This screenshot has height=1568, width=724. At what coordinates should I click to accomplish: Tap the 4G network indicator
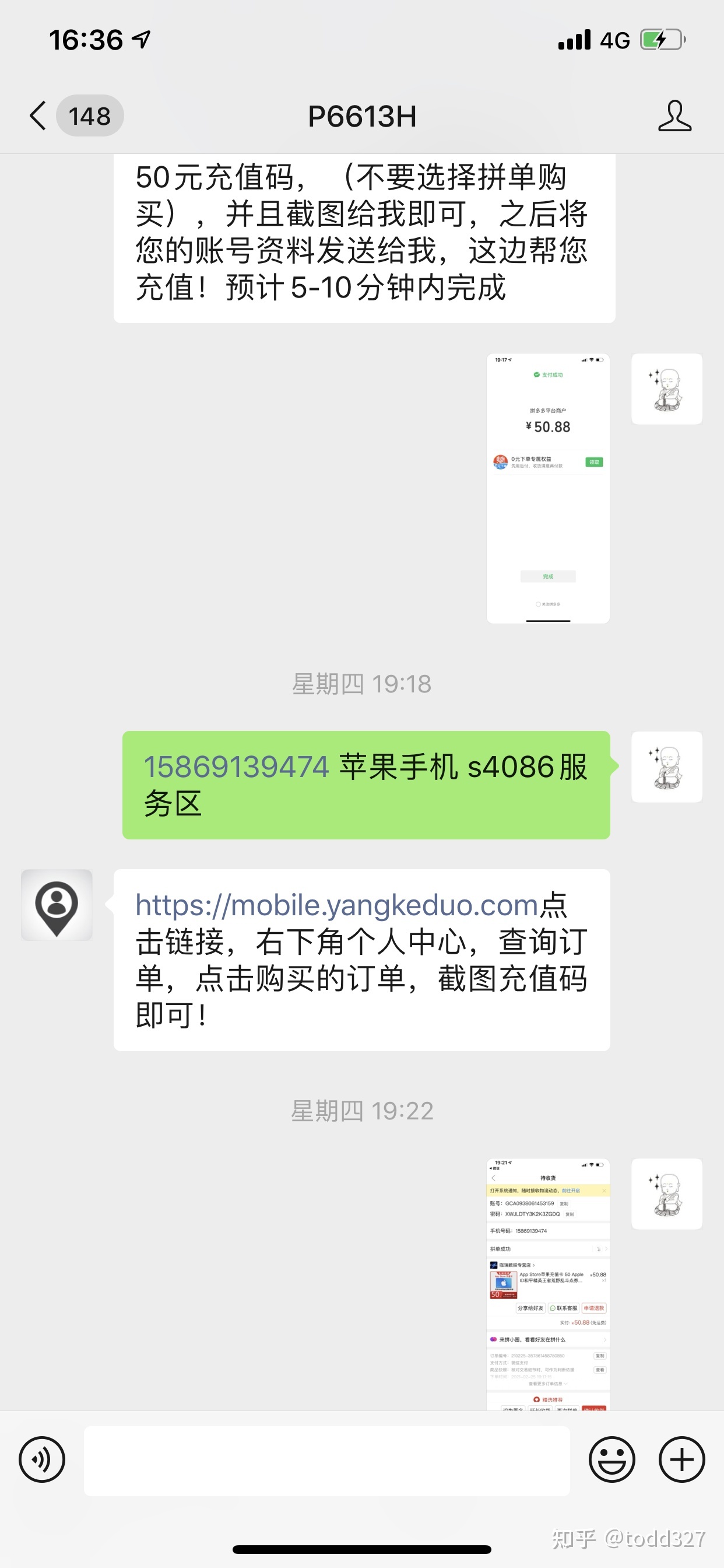(616, 39)
